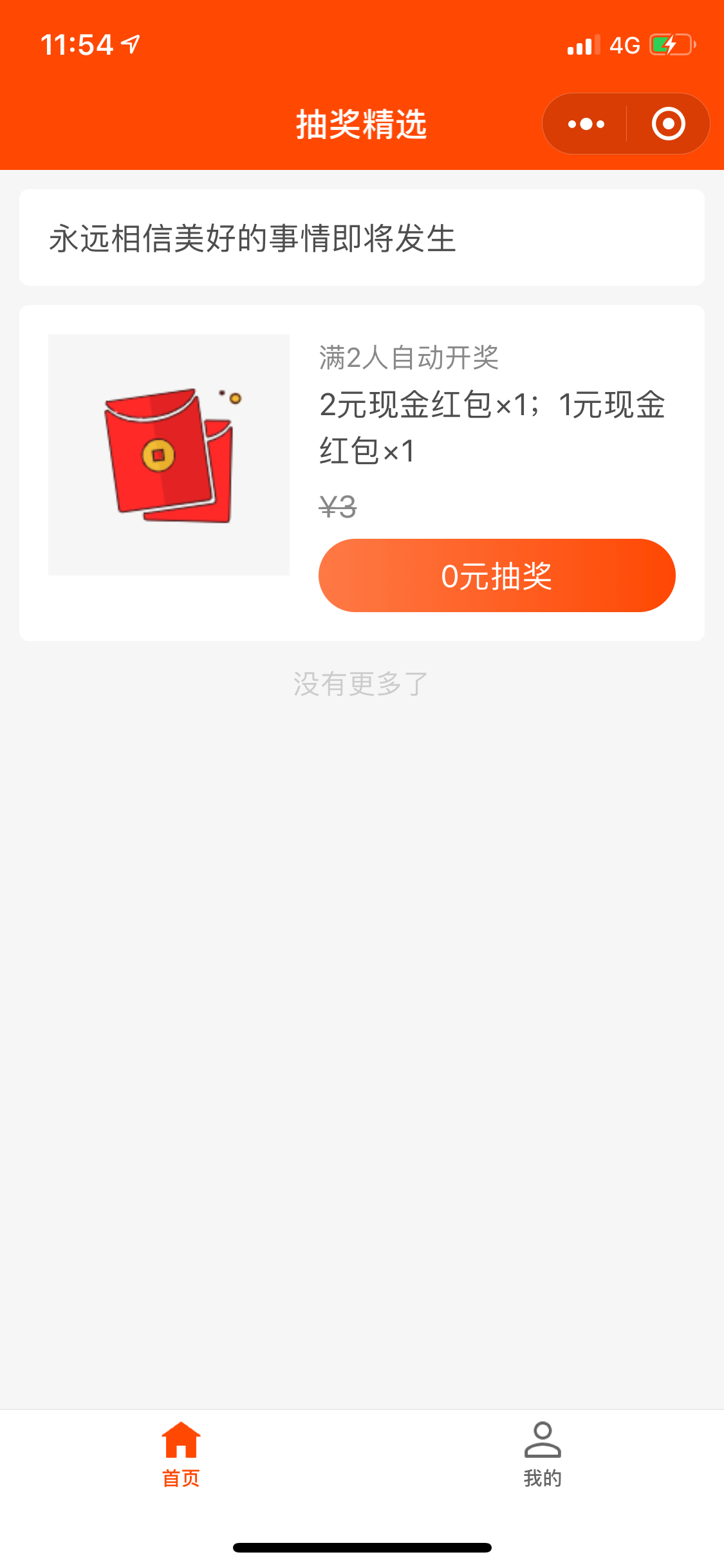The height and width of the screenshot is (1568, 724).
Task: Tap the 0元抽奖 button
Action: pyautogui.click(x=496, y=575)
